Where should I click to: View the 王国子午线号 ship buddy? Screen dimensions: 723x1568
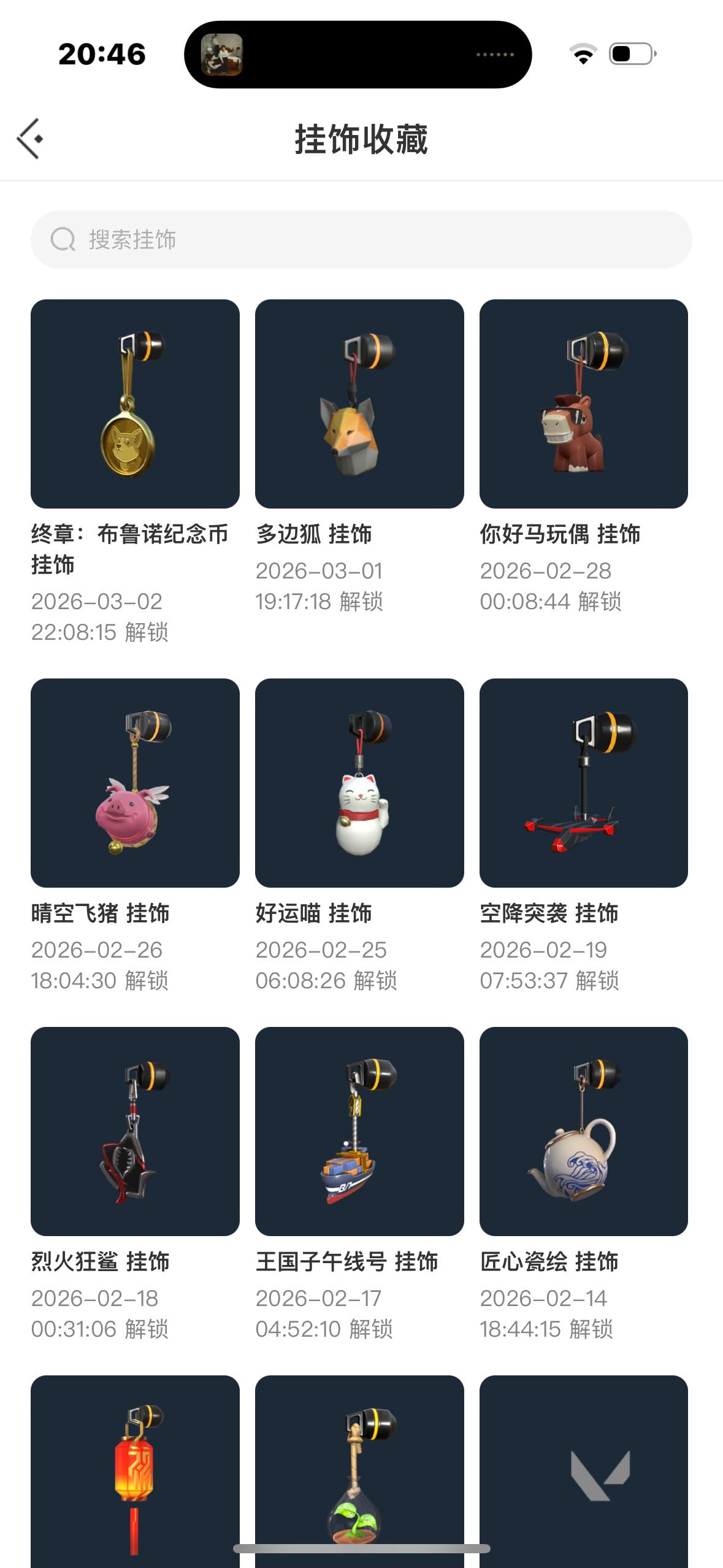click(x=359, y=1135)
